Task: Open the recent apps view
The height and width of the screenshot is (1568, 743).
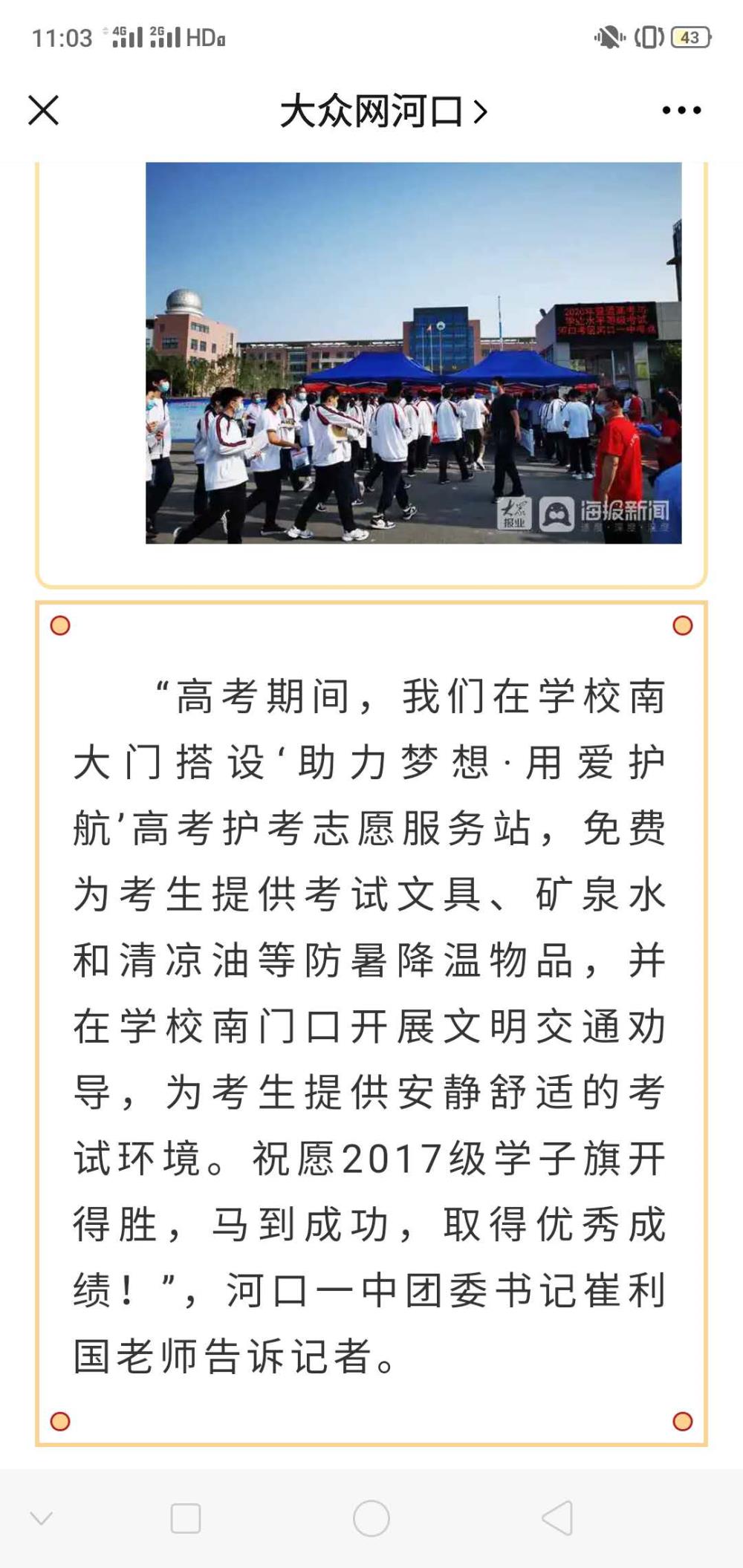Action: pyautogui.click(x=186, y=1518)
